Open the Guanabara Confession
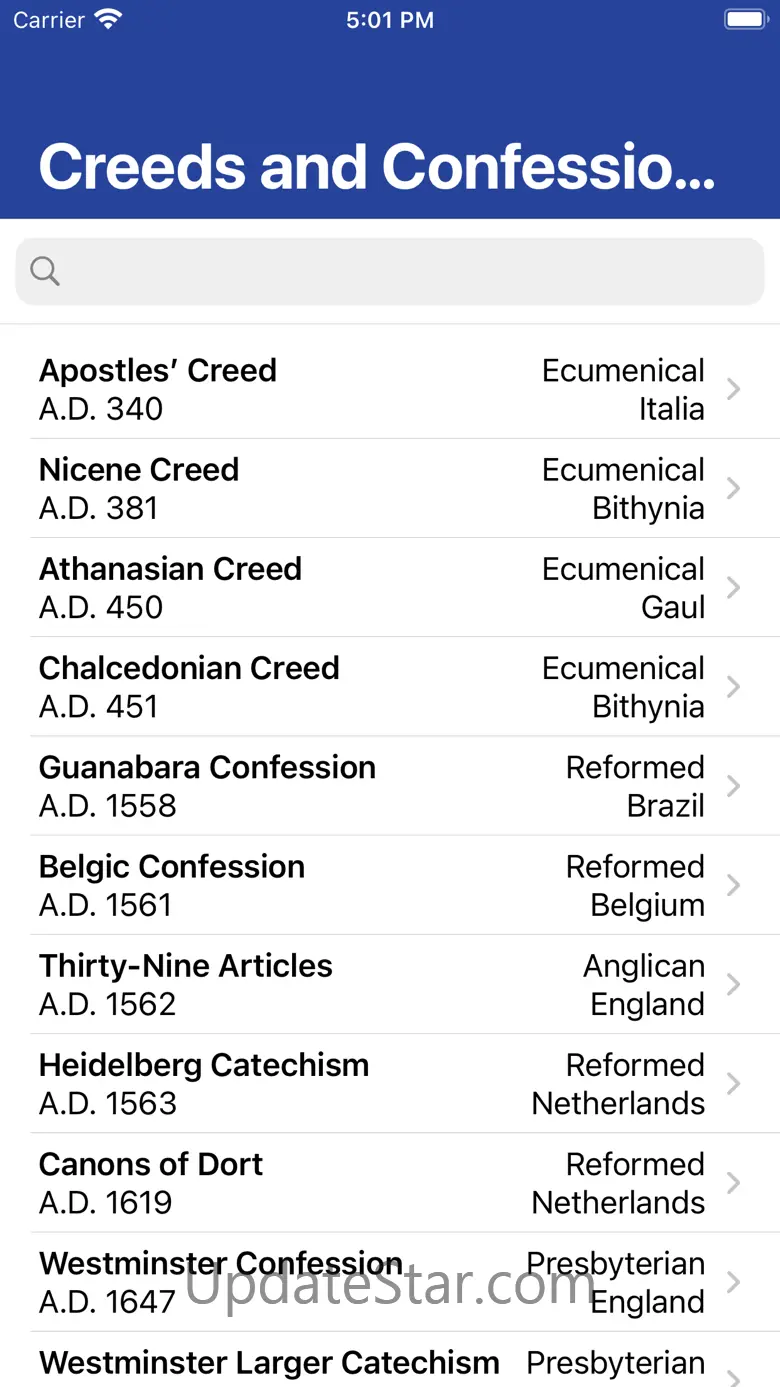 tap(390, 785)
